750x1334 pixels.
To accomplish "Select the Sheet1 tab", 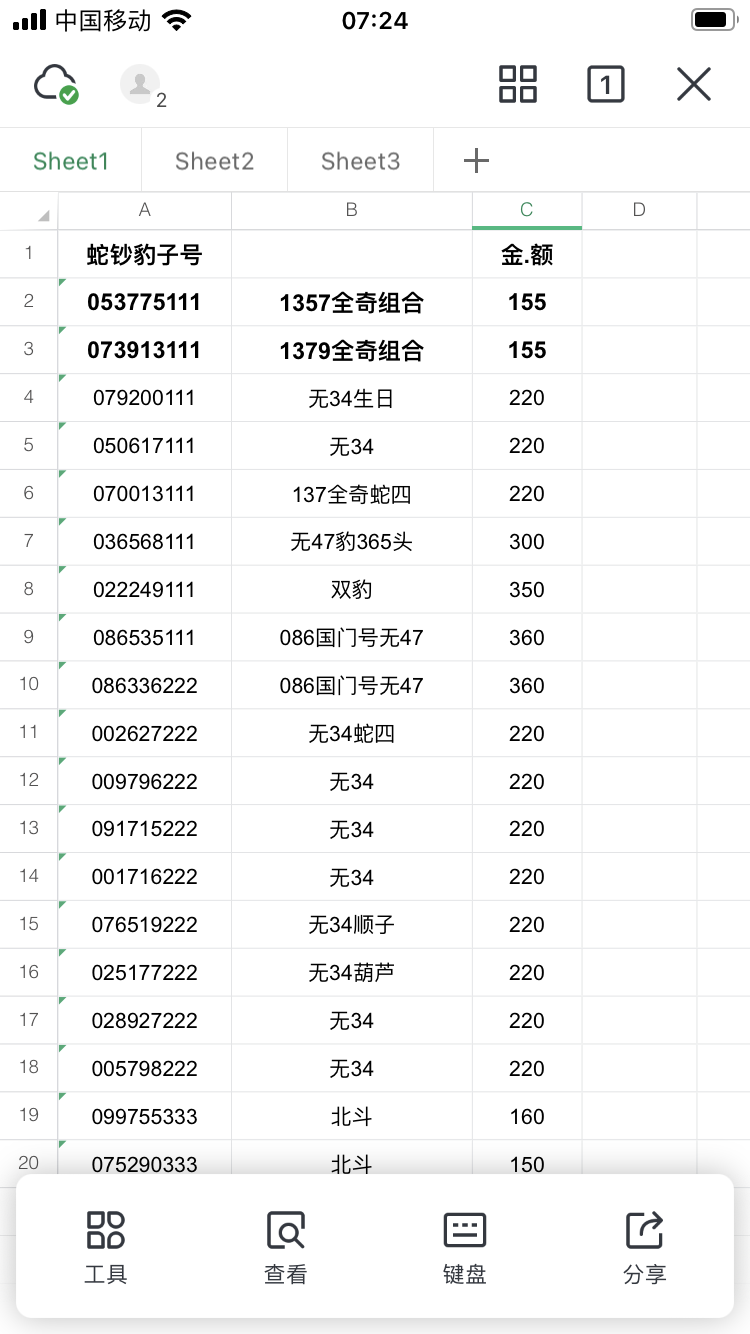I will coord(70,161).
